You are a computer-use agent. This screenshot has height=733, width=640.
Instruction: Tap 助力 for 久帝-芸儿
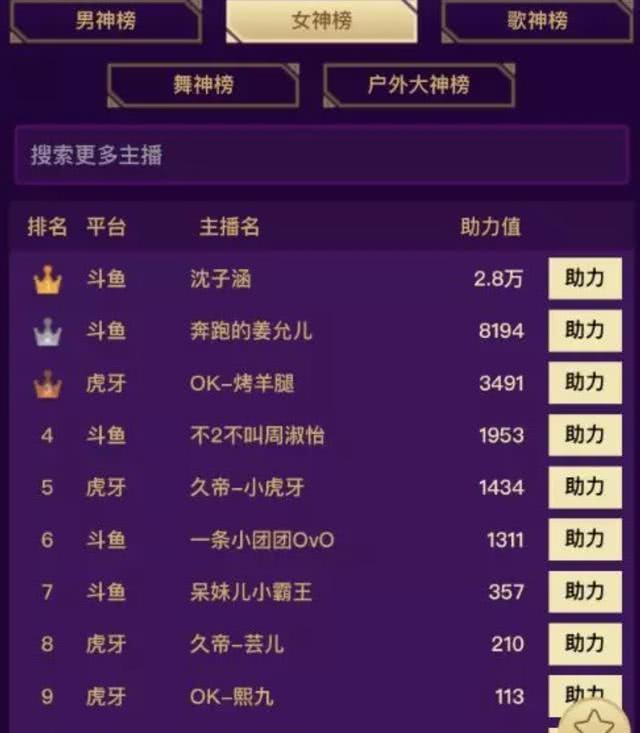tap(585, 644)
